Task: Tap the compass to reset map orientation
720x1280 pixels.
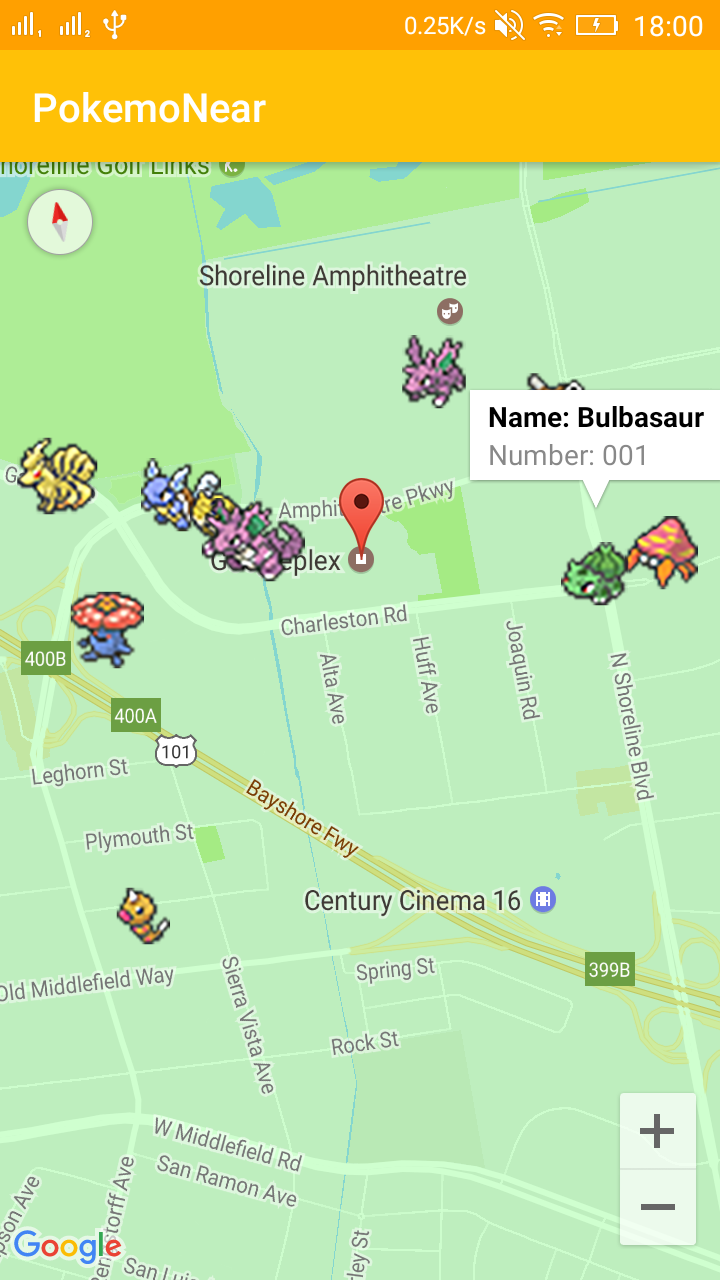Action: click(60, 222)
